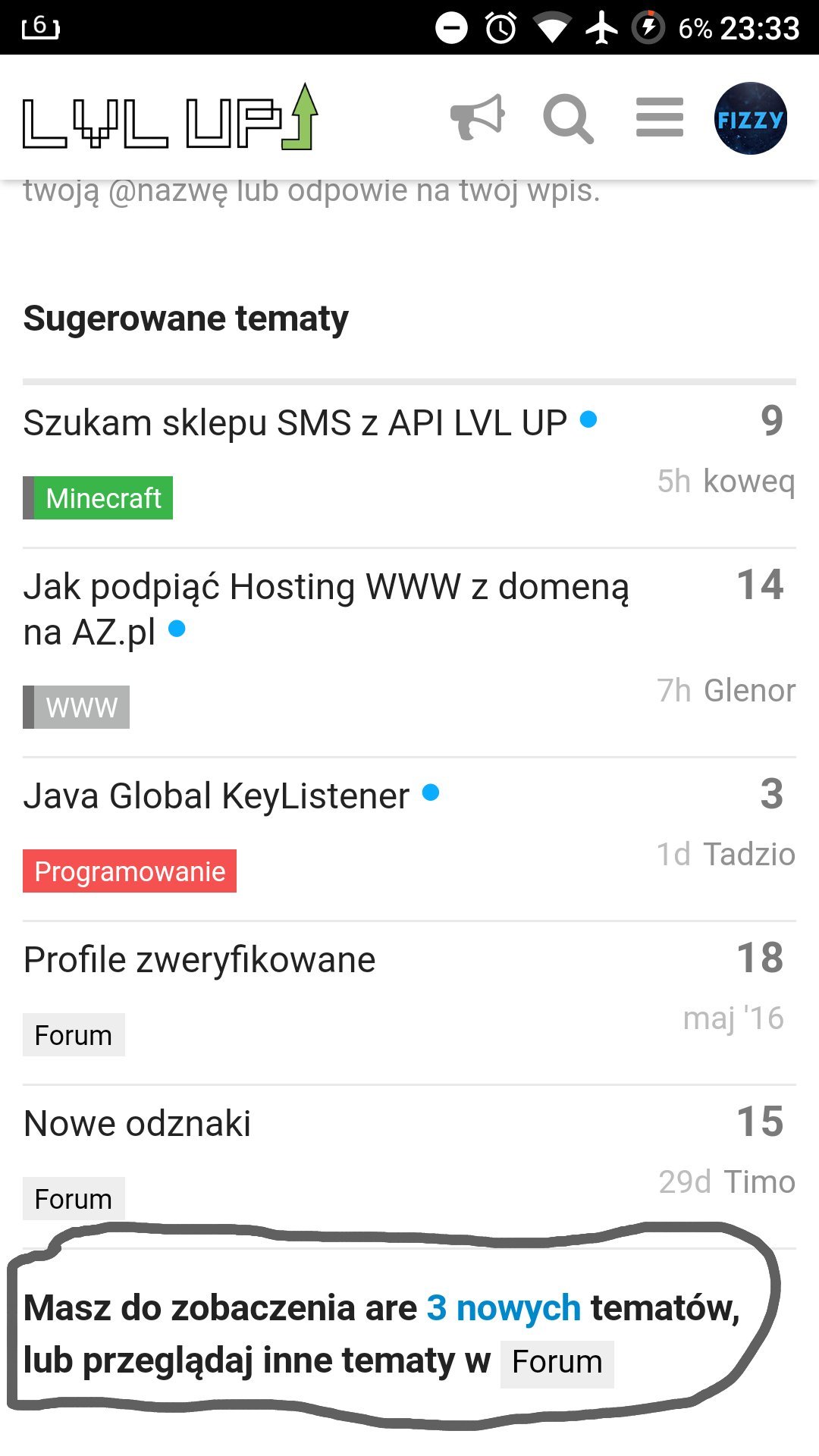The width and height of the screenshot is (819, 1456).
Task: Select the Programowanie category tag
Action: [x=130, y=871]
